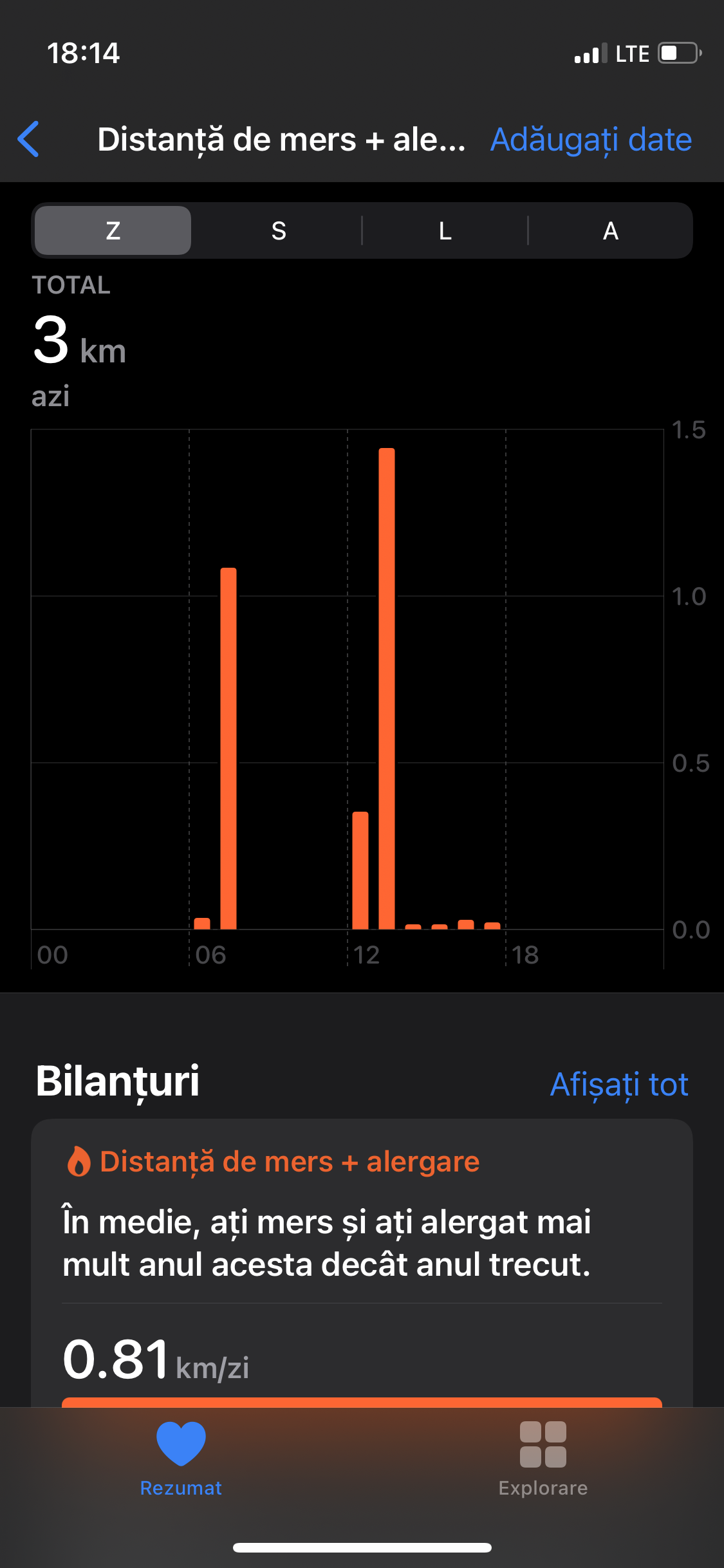
Task: Switch to the A yearly view
Action: pyautogui.click(x=610, y=230)
